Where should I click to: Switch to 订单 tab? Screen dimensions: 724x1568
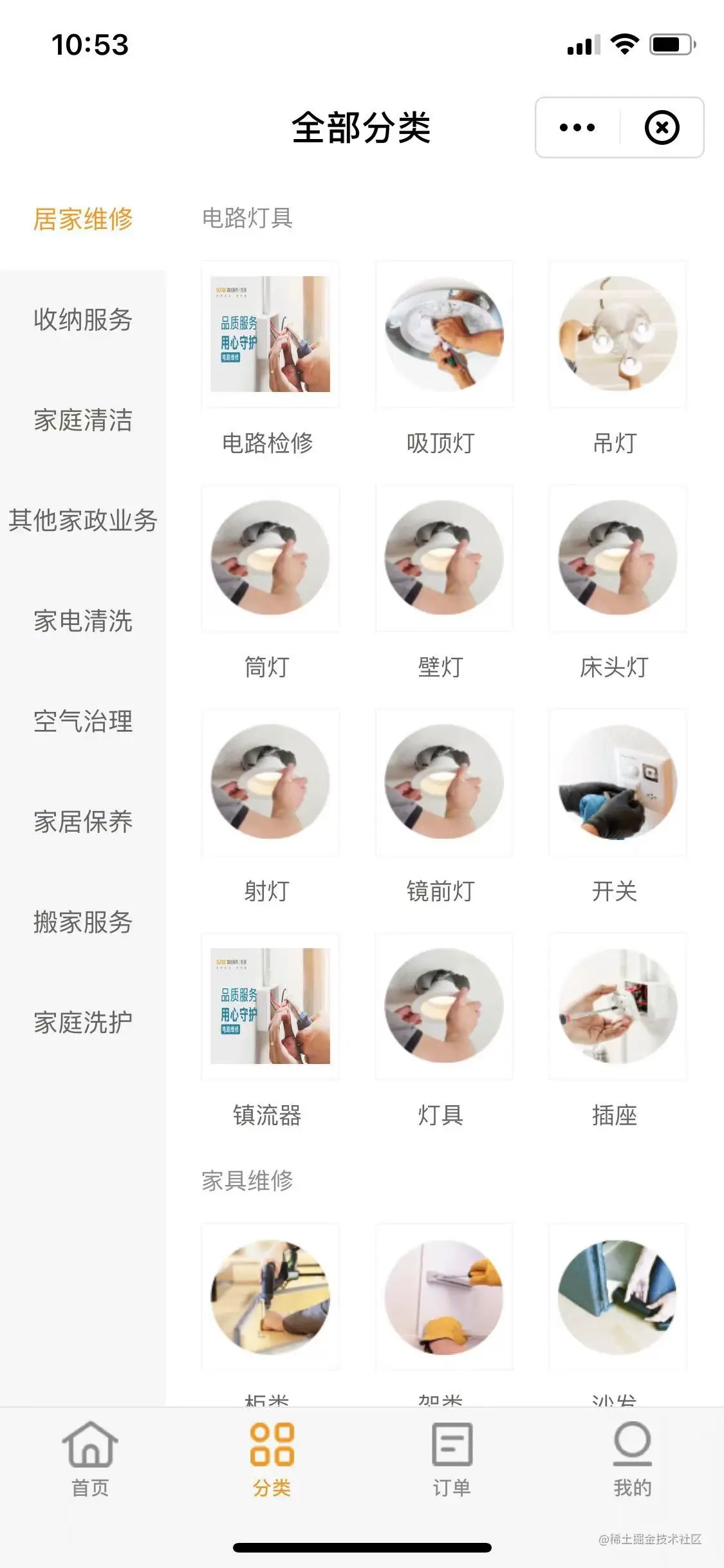[452, 1459]
